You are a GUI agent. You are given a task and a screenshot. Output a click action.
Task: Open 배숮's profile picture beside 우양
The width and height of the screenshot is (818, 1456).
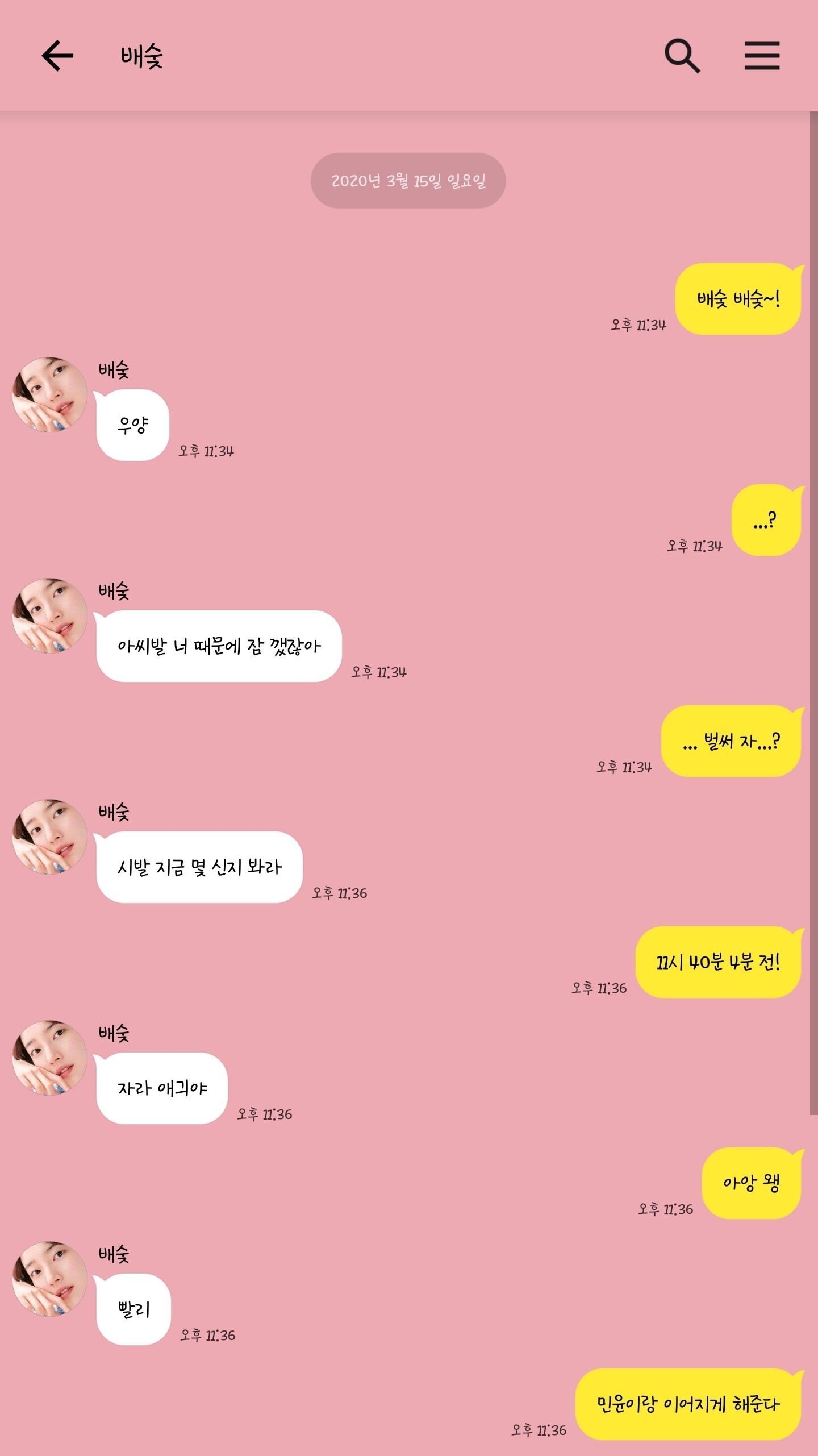[x=50, y=394]
